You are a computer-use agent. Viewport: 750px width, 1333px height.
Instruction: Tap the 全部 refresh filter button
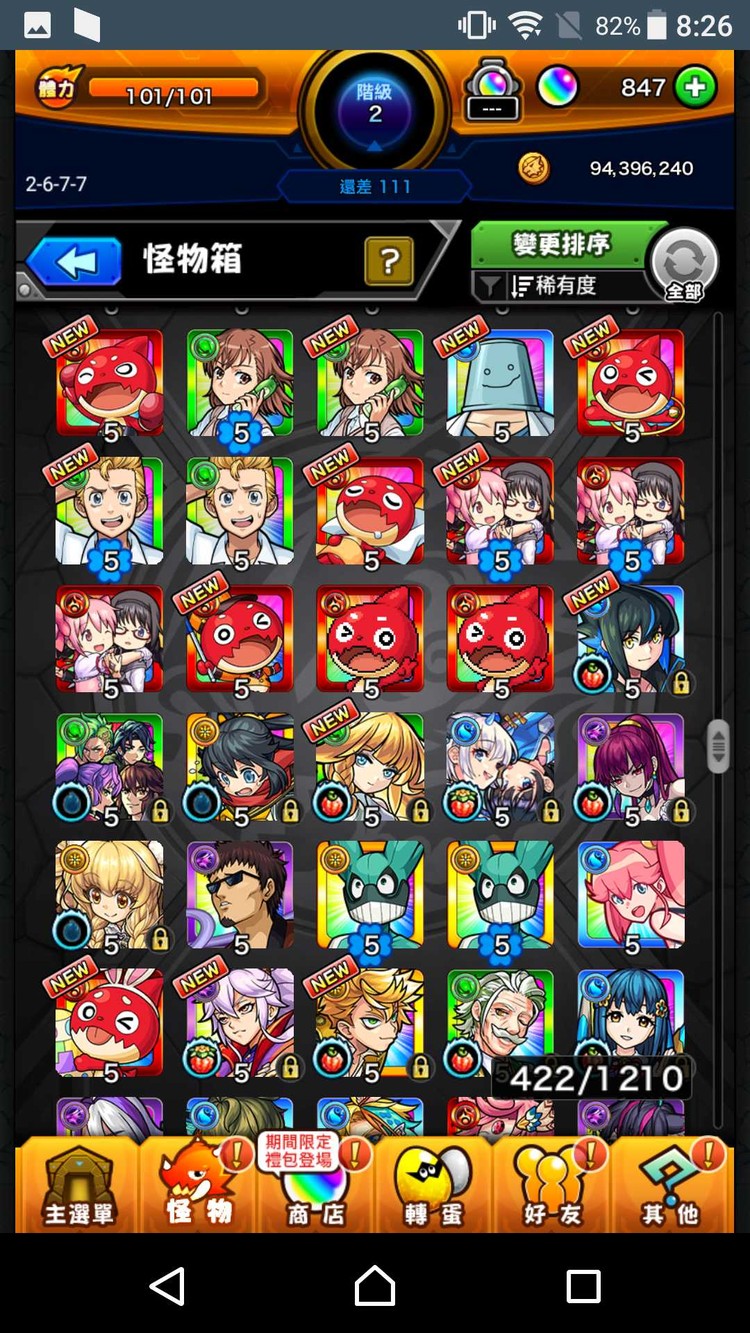tap(684, 265)
